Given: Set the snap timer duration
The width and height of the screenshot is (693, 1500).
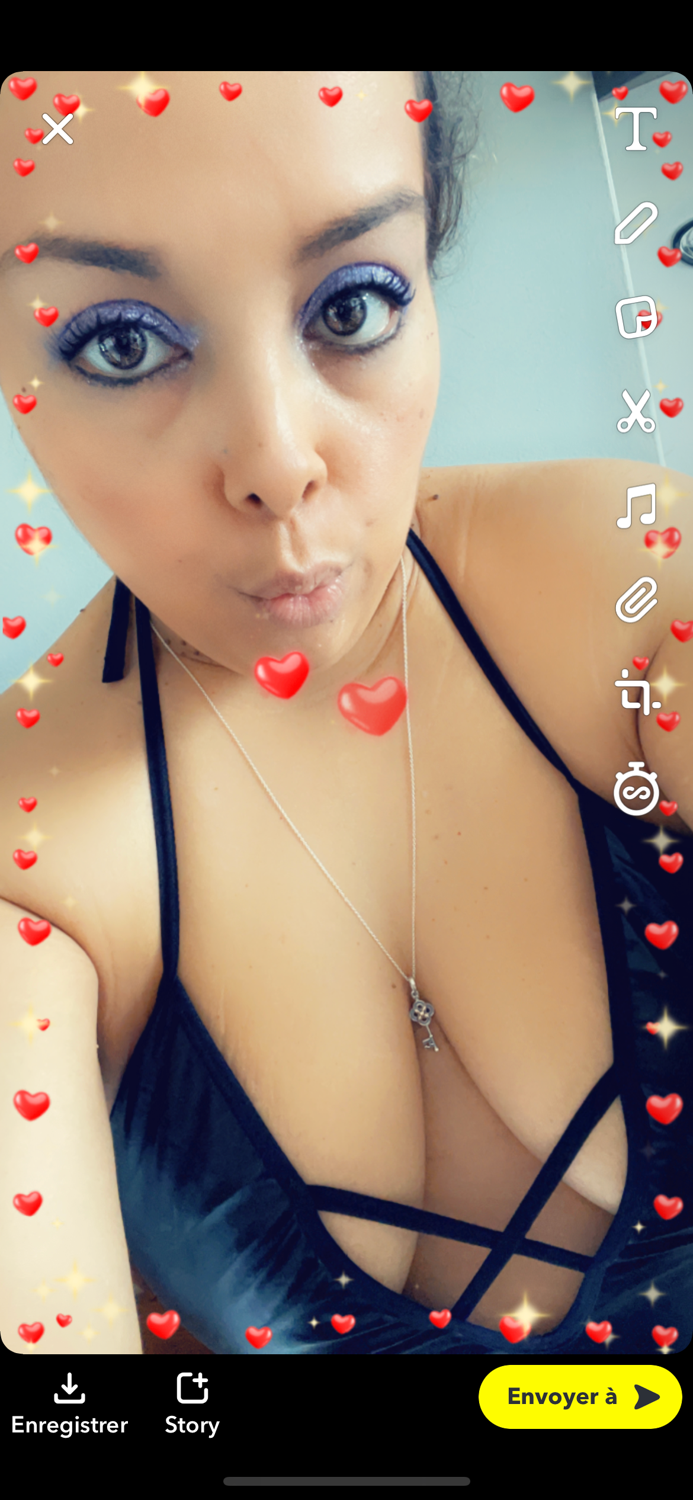Looking at the screenshot, I should [636, 789].
